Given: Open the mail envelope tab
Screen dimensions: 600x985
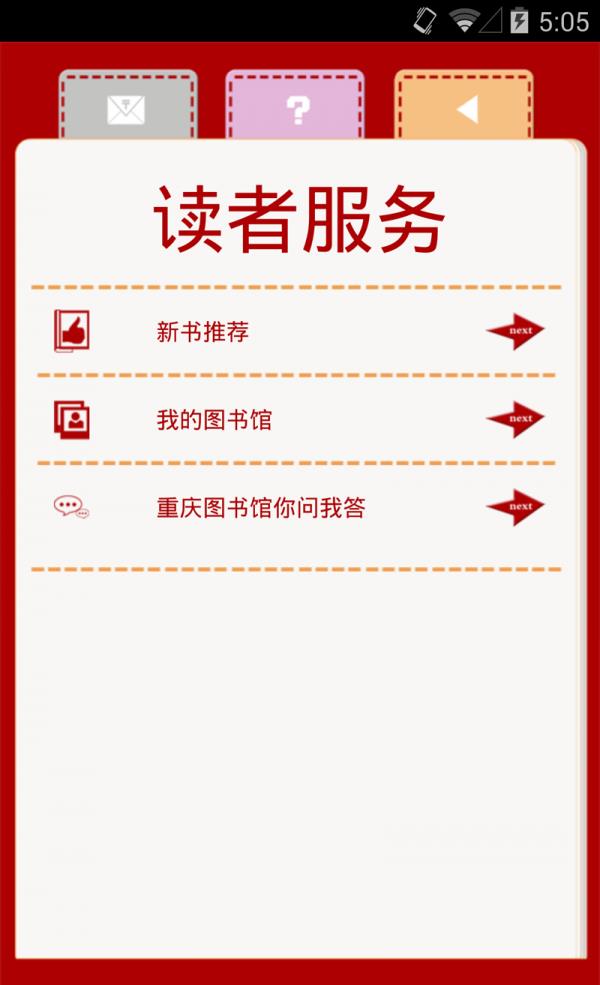Looking at the screenshot, I should point(127,108).
